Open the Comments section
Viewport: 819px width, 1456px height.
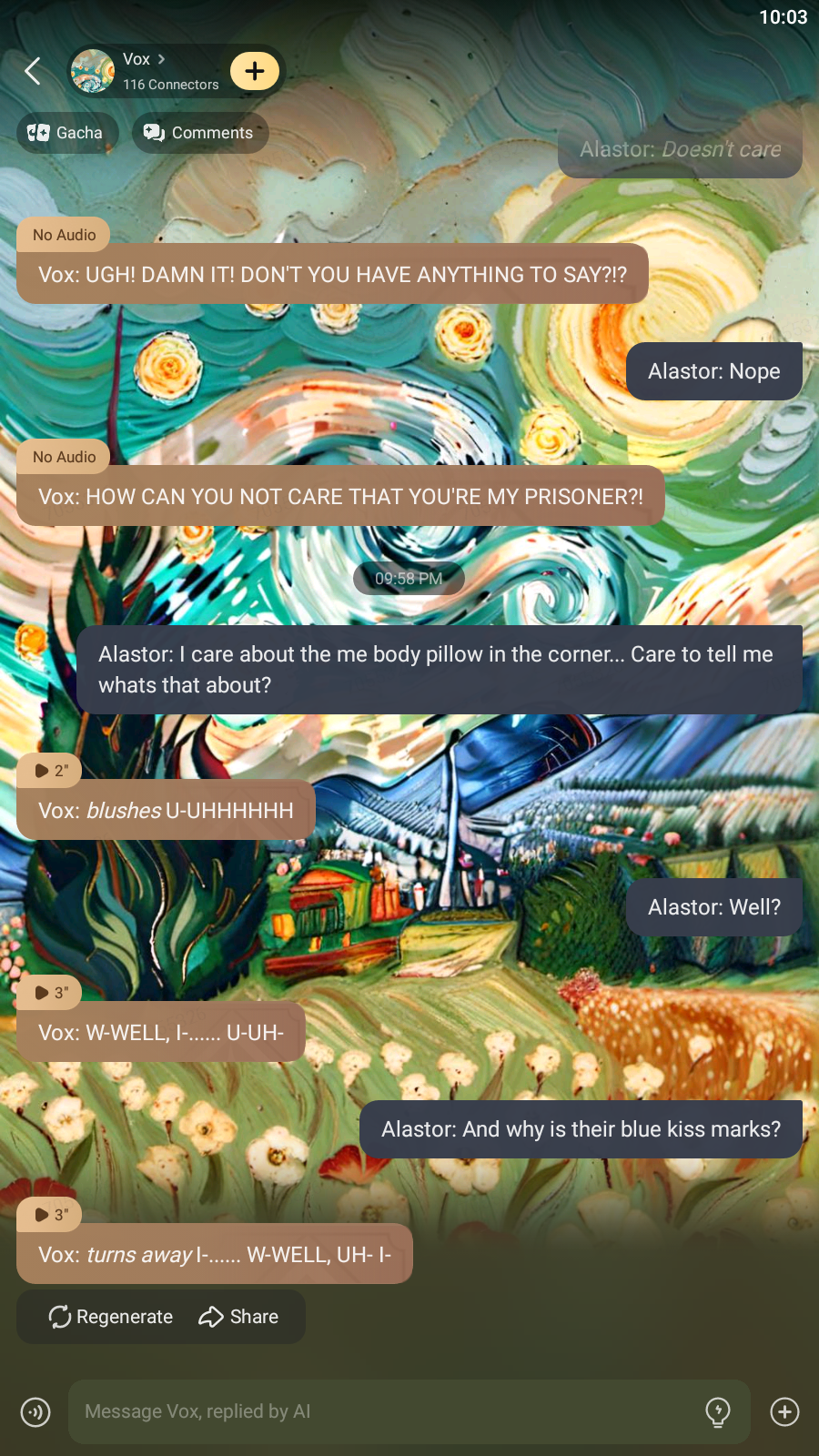point(199,133)
